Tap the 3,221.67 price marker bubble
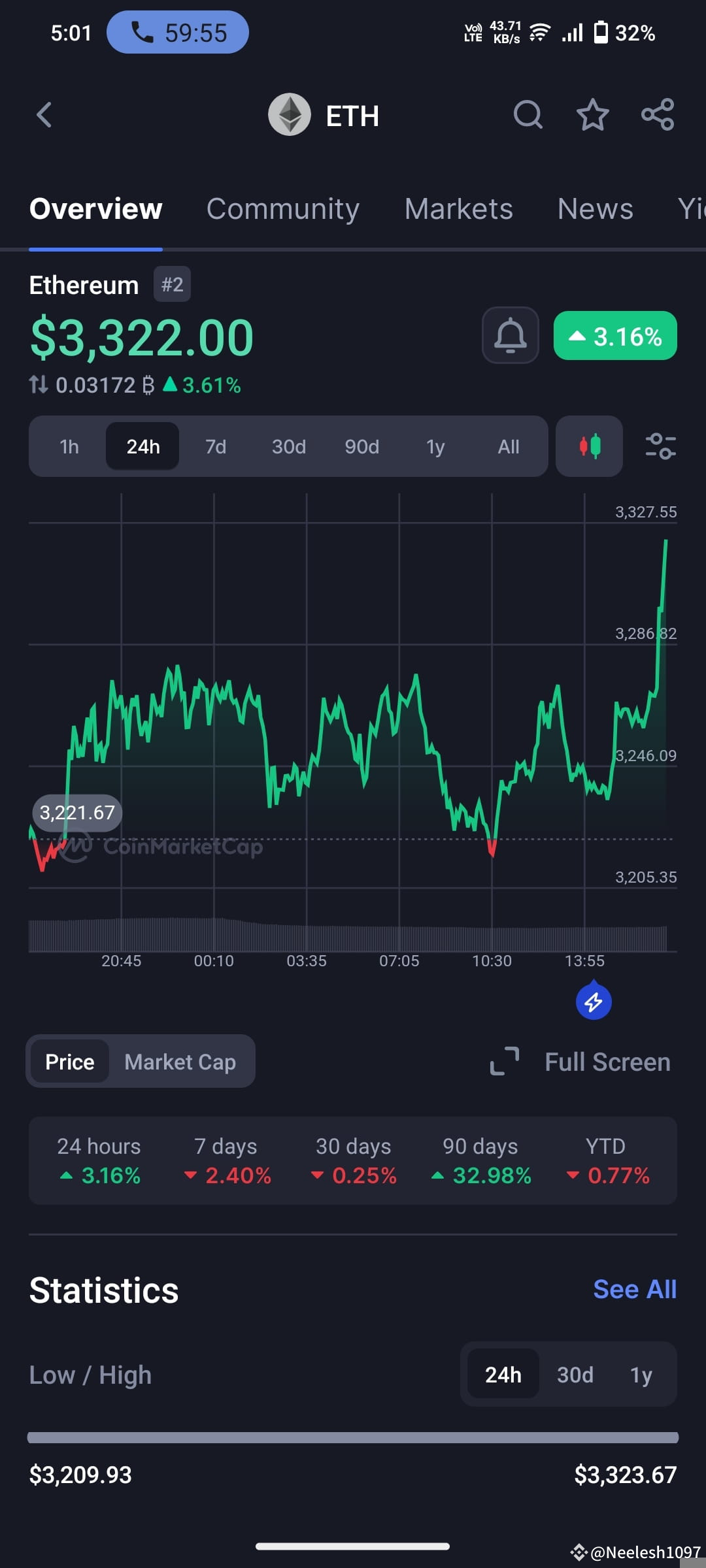This screenshot has height=1568, width=706. click(x=77, y=812)
